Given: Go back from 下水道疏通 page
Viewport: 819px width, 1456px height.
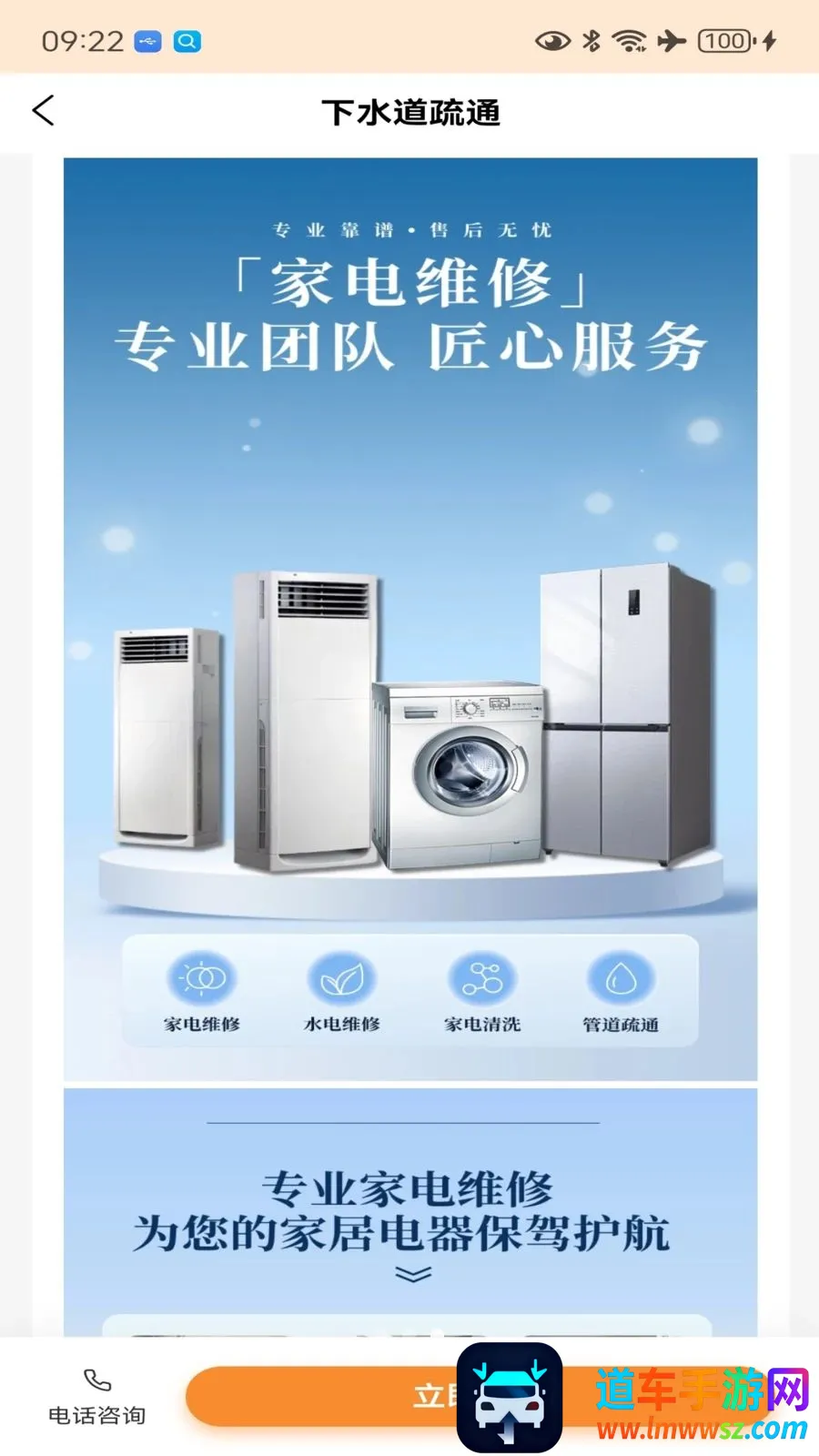Looking at the screenshot, I should [x=43, y=111].
